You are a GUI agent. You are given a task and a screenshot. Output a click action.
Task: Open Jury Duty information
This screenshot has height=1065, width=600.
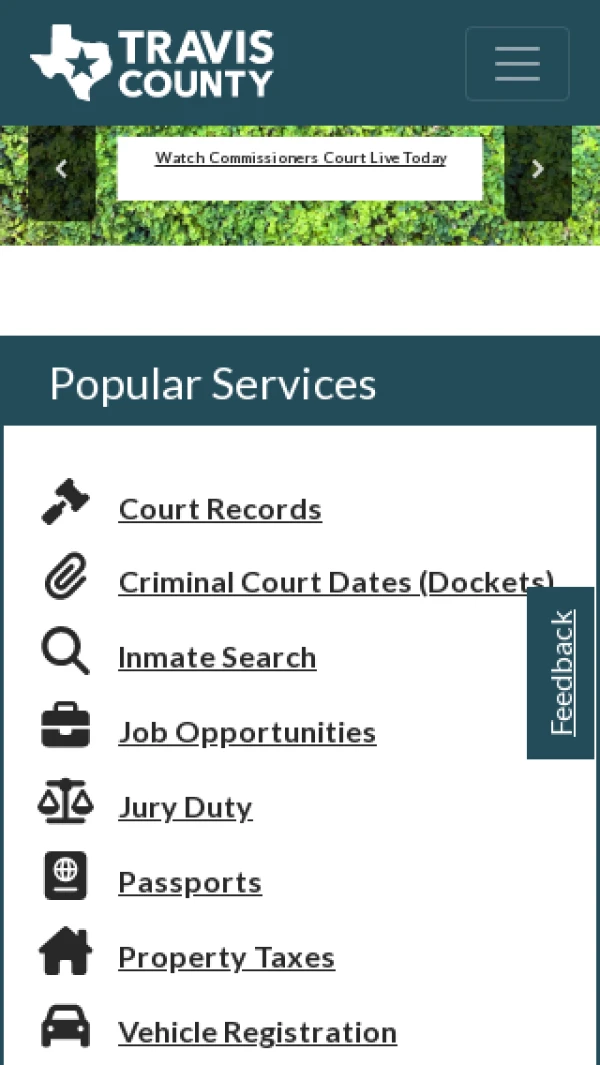pyautogui.click(x=185, y=807)
